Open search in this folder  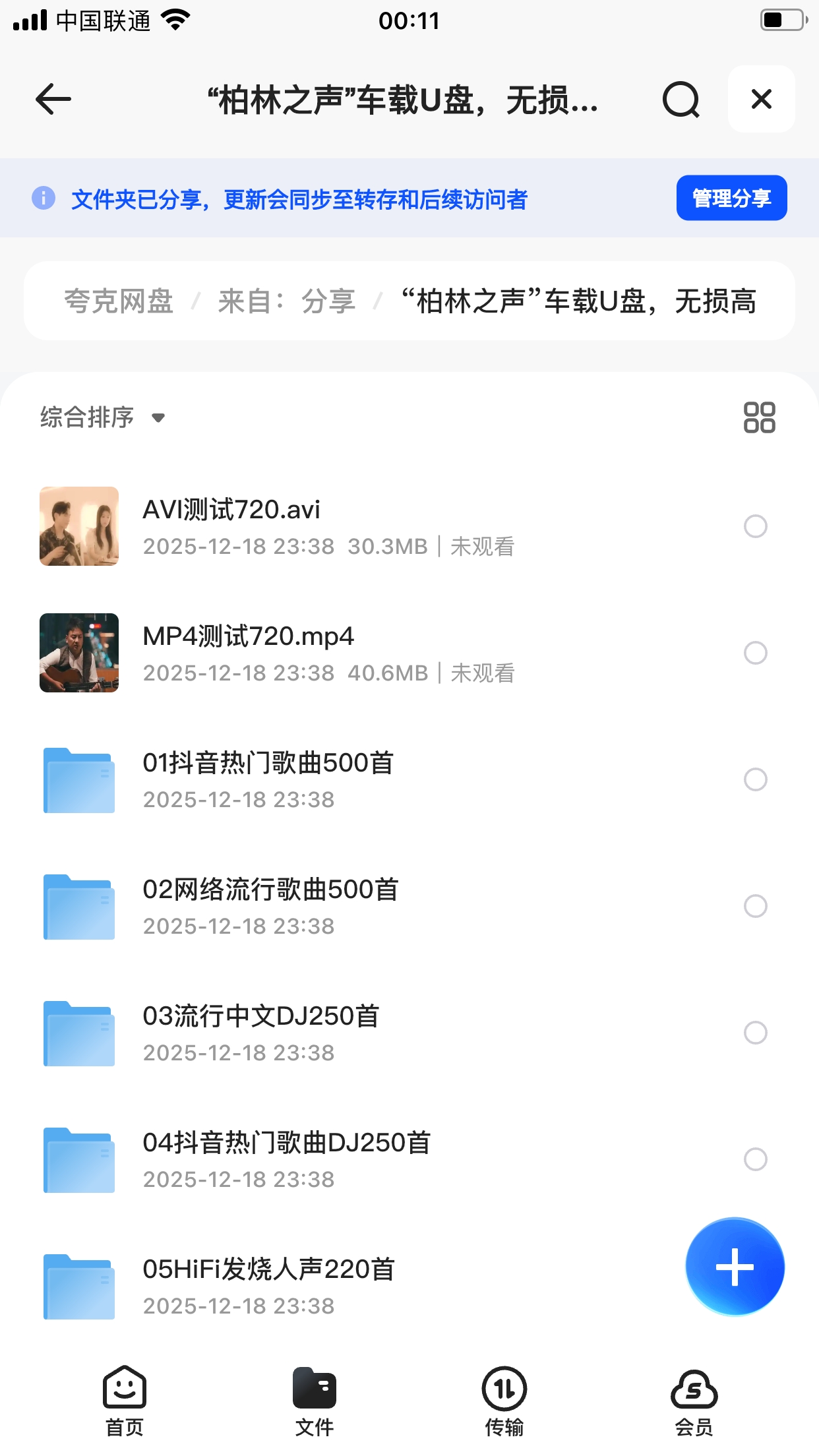681,100
